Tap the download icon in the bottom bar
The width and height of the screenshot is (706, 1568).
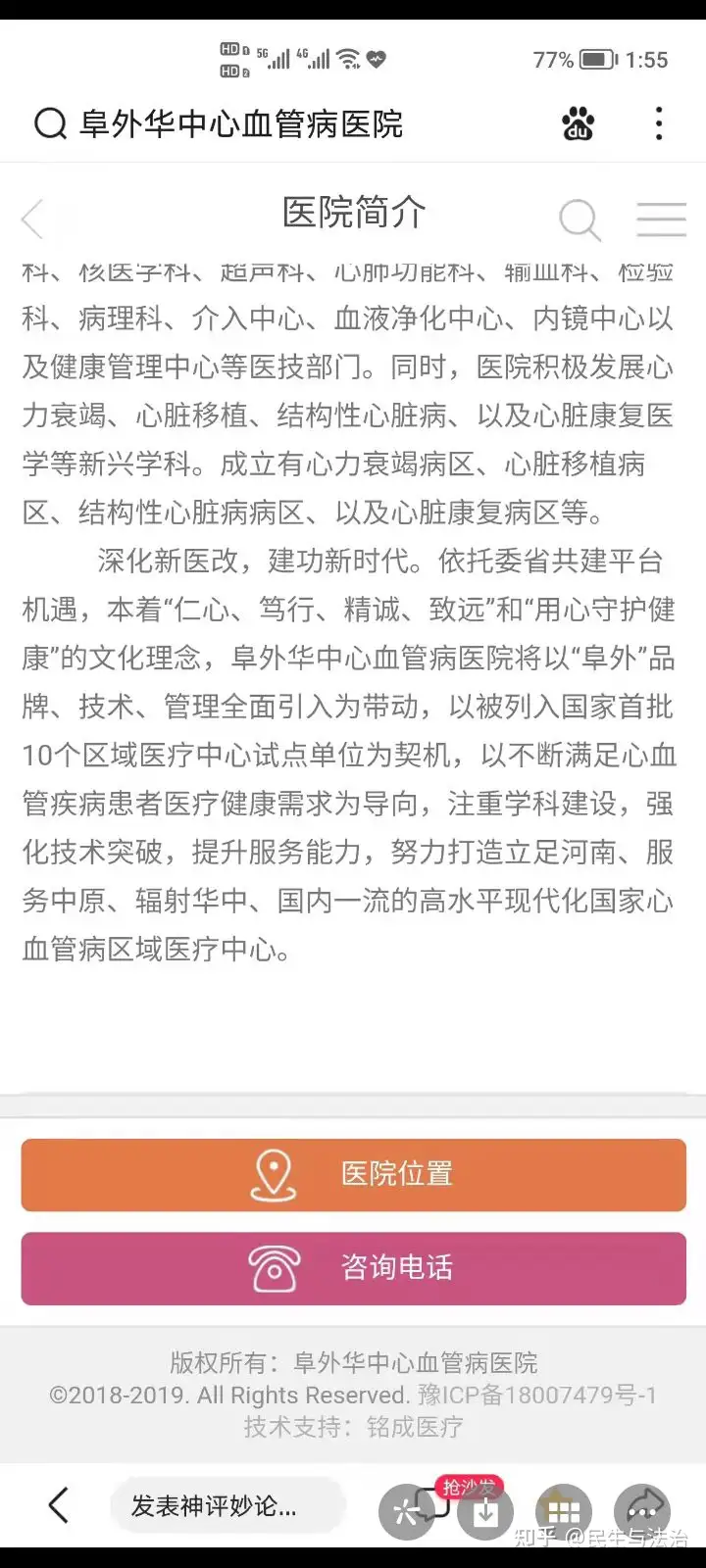485,1512
